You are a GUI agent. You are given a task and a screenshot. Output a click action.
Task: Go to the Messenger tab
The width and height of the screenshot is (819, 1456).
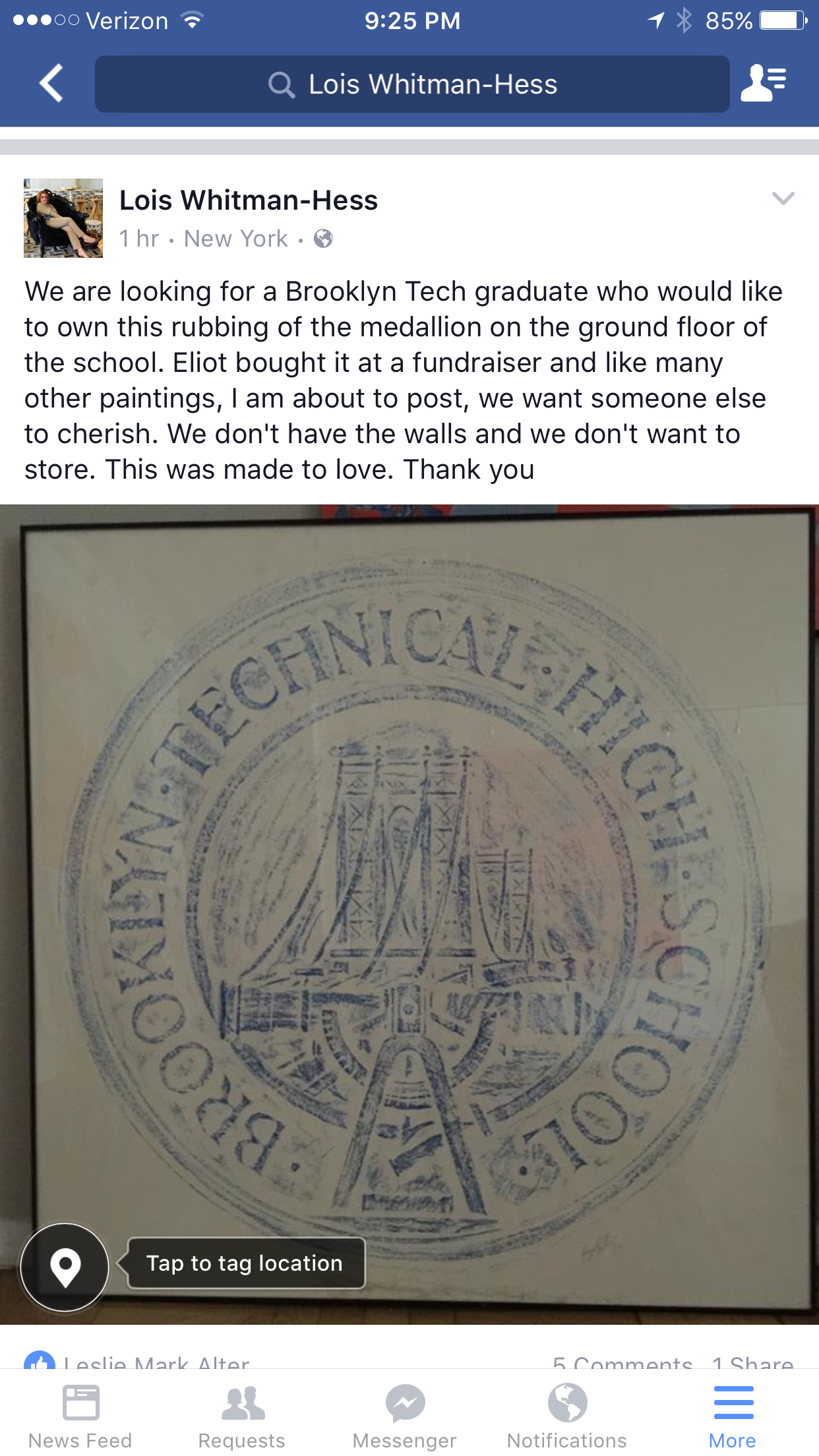click(x=405, y=1416)
